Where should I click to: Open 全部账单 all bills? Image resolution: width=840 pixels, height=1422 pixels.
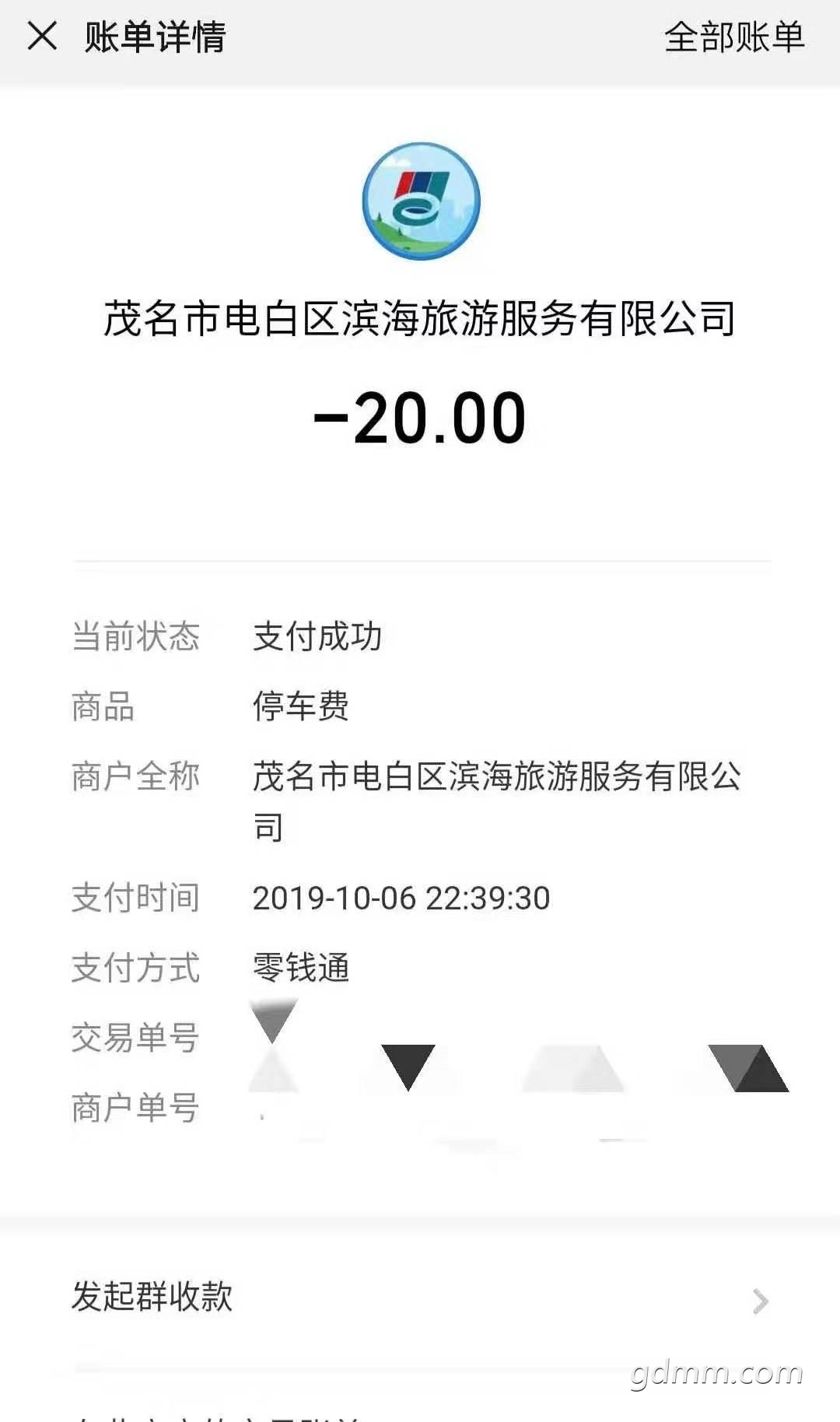[x=733, y=37]
